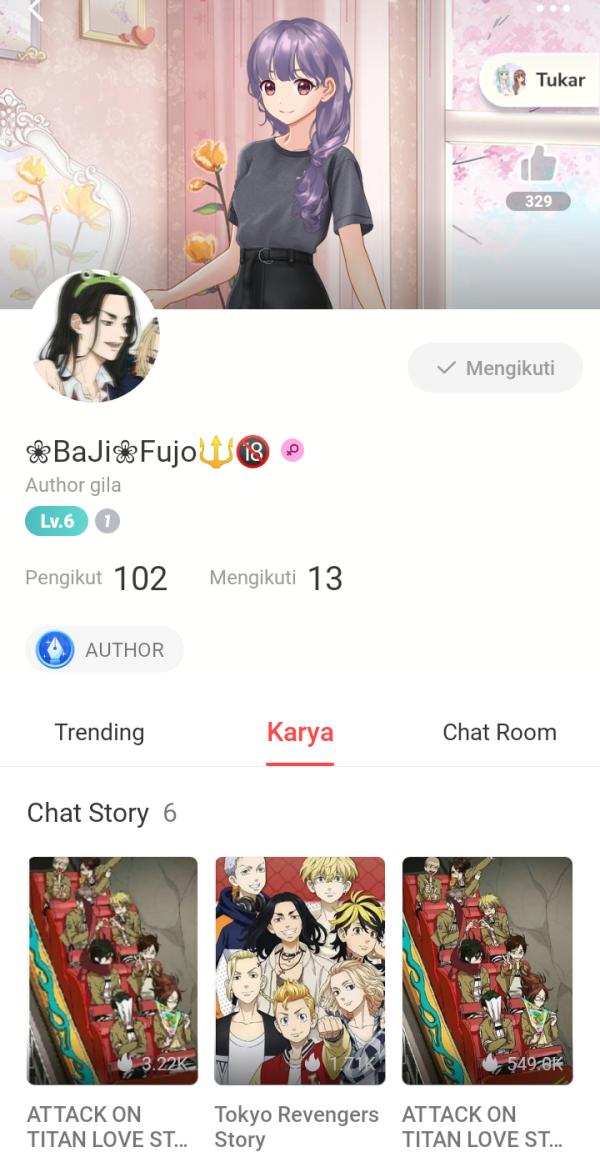View the Pengikut 102 followers list

coord(96,578)
